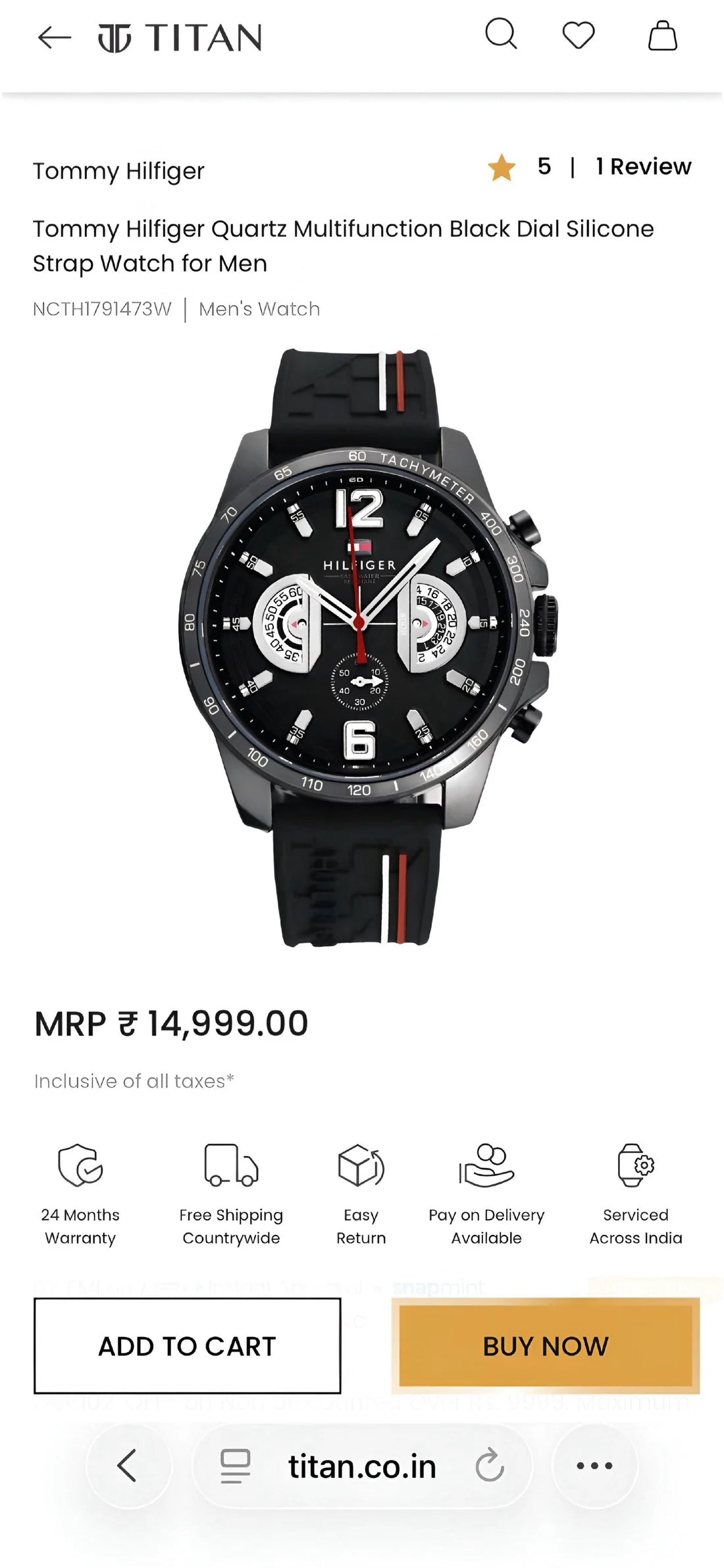Open the search icon
724x1568 pixels.
coord(503,36)
